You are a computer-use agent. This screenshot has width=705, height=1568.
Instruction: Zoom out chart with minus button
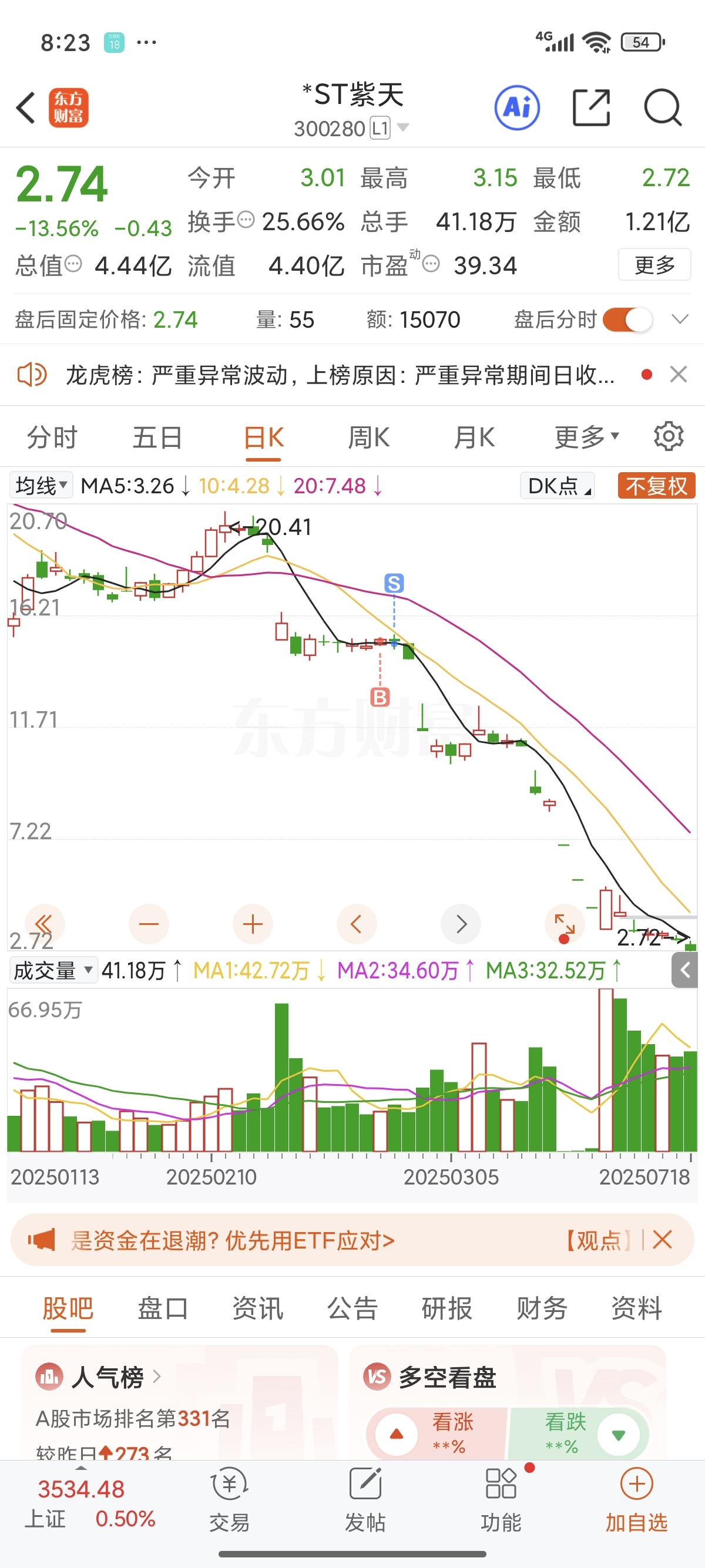pos(149,924)
